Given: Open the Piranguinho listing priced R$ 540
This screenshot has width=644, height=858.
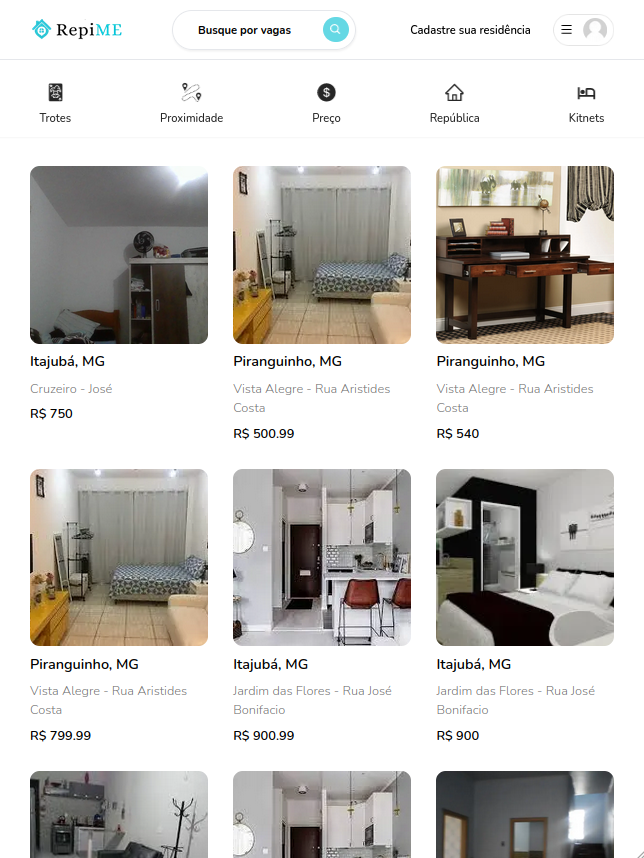Looking at the screenshot, I should click(x=525, y=255).
